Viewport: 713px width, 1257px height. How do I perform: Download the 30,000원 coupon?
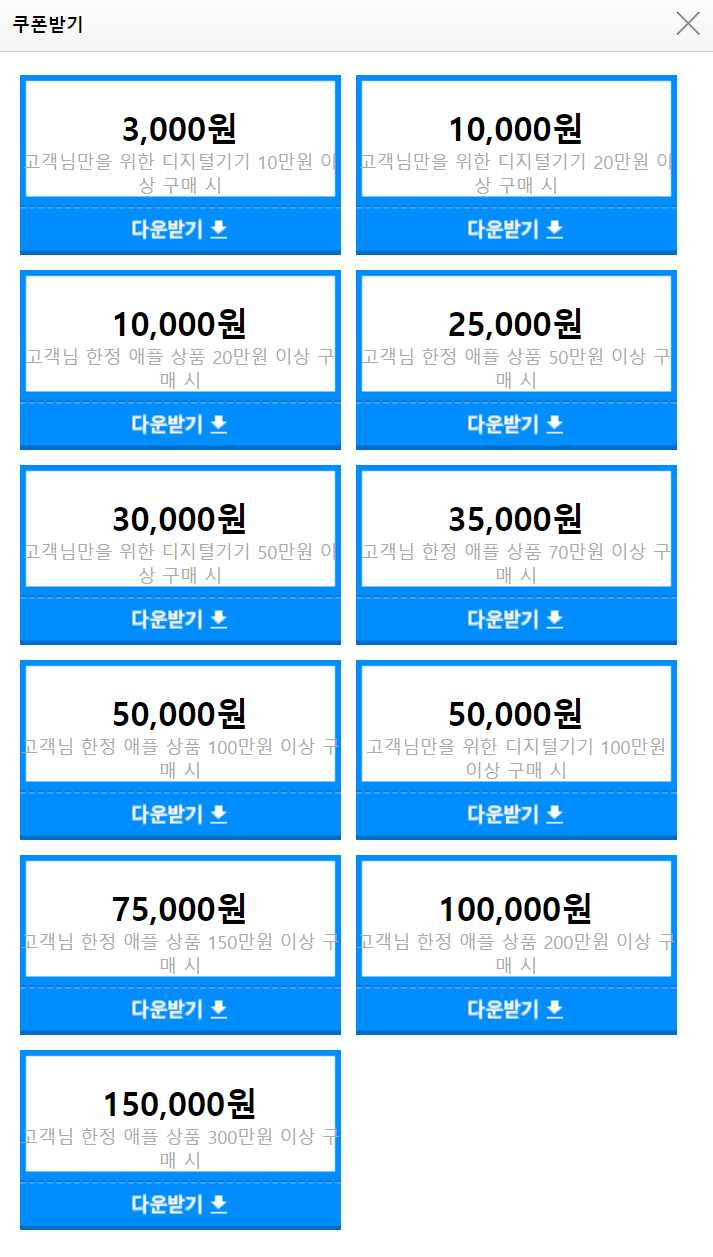click(x=180, y=619)
